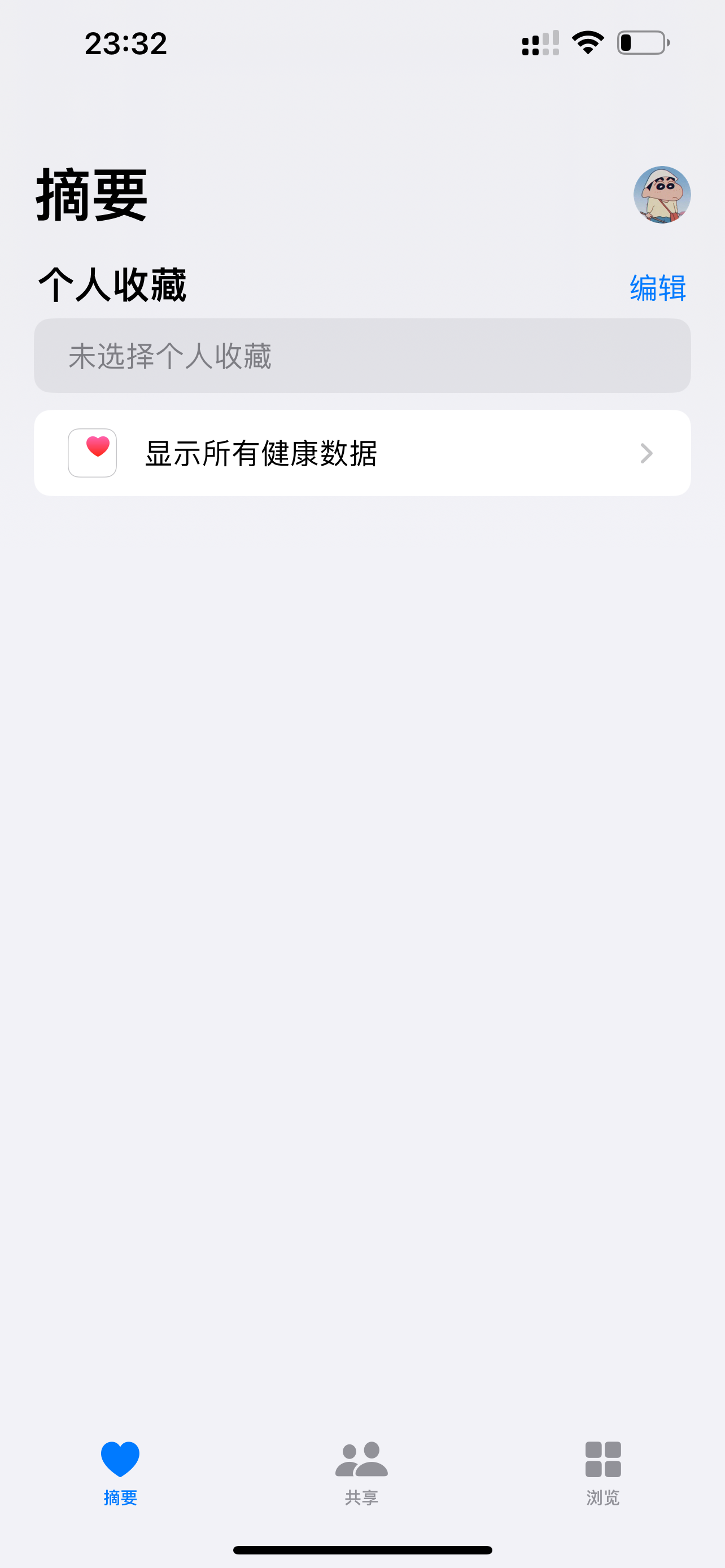Open the profile avatar

[x=662, y=195]
